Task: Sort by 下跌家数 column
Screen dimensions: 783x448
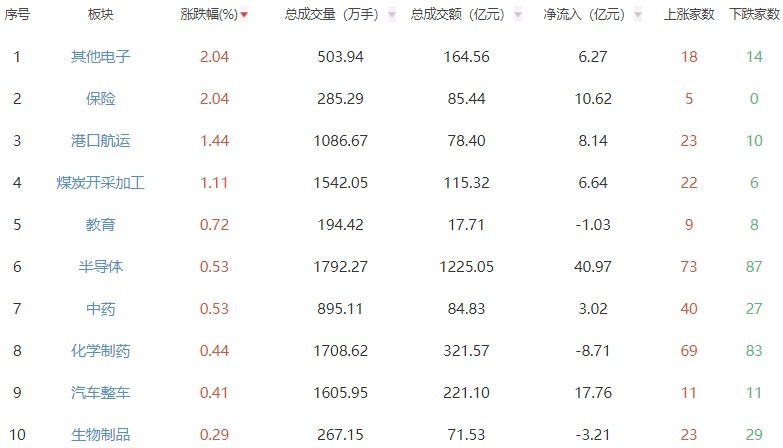Action: (752, 15)
